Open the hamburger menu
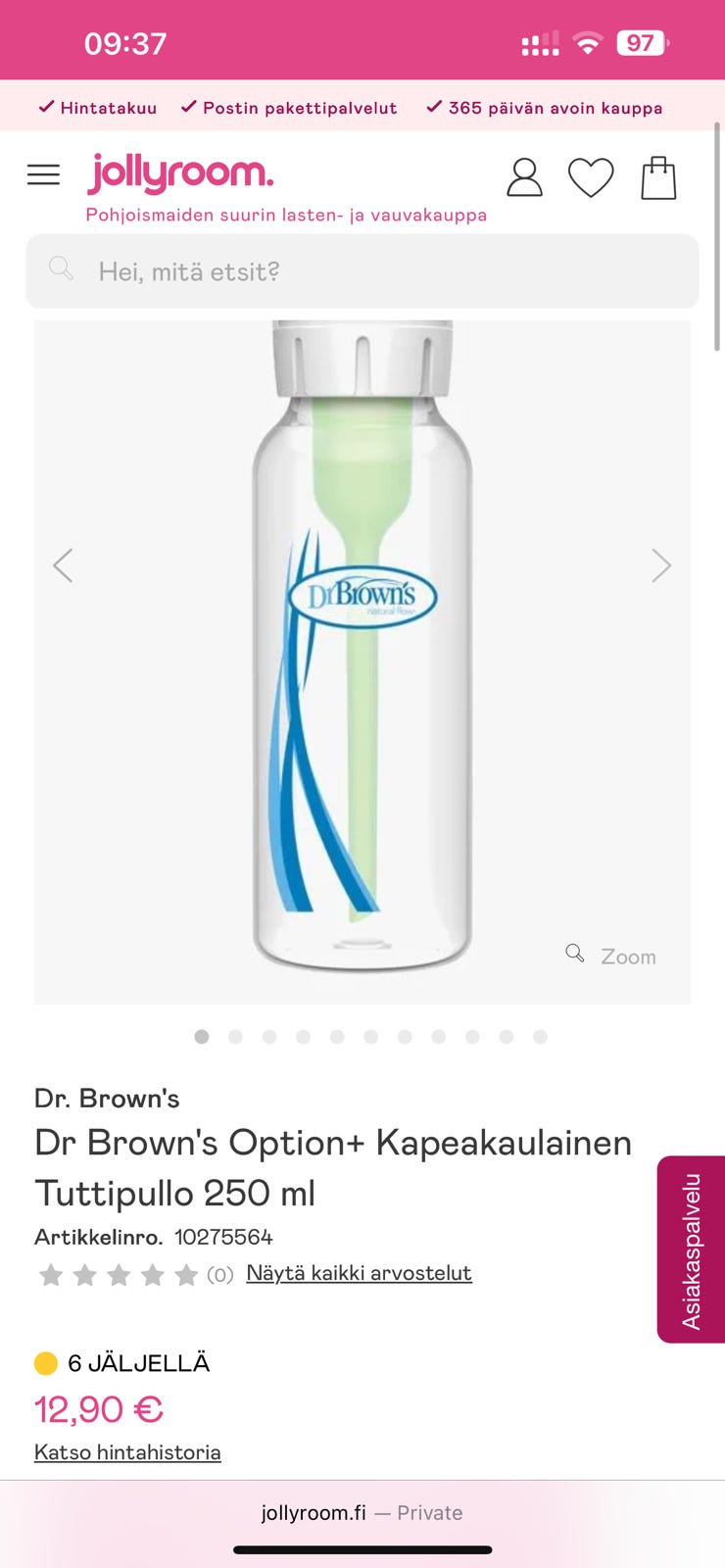The width and height of the screenshot is (725, 1568). [x=43, y=175]
